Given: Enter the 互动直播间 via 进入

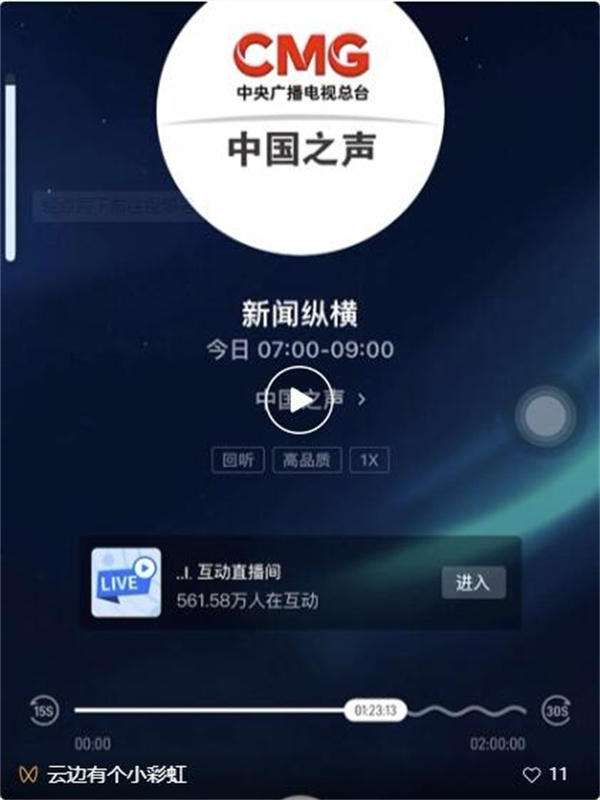Looking at the screenshot, I should pyautogui.click(x=473, y=583).
